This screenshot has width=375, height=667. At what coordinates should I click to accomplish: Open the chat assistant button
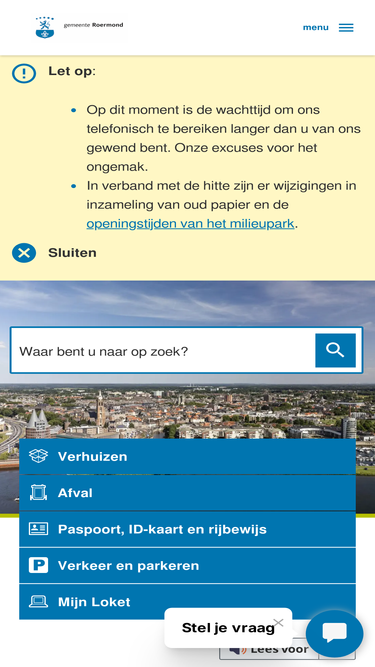(x=335, y=634)
